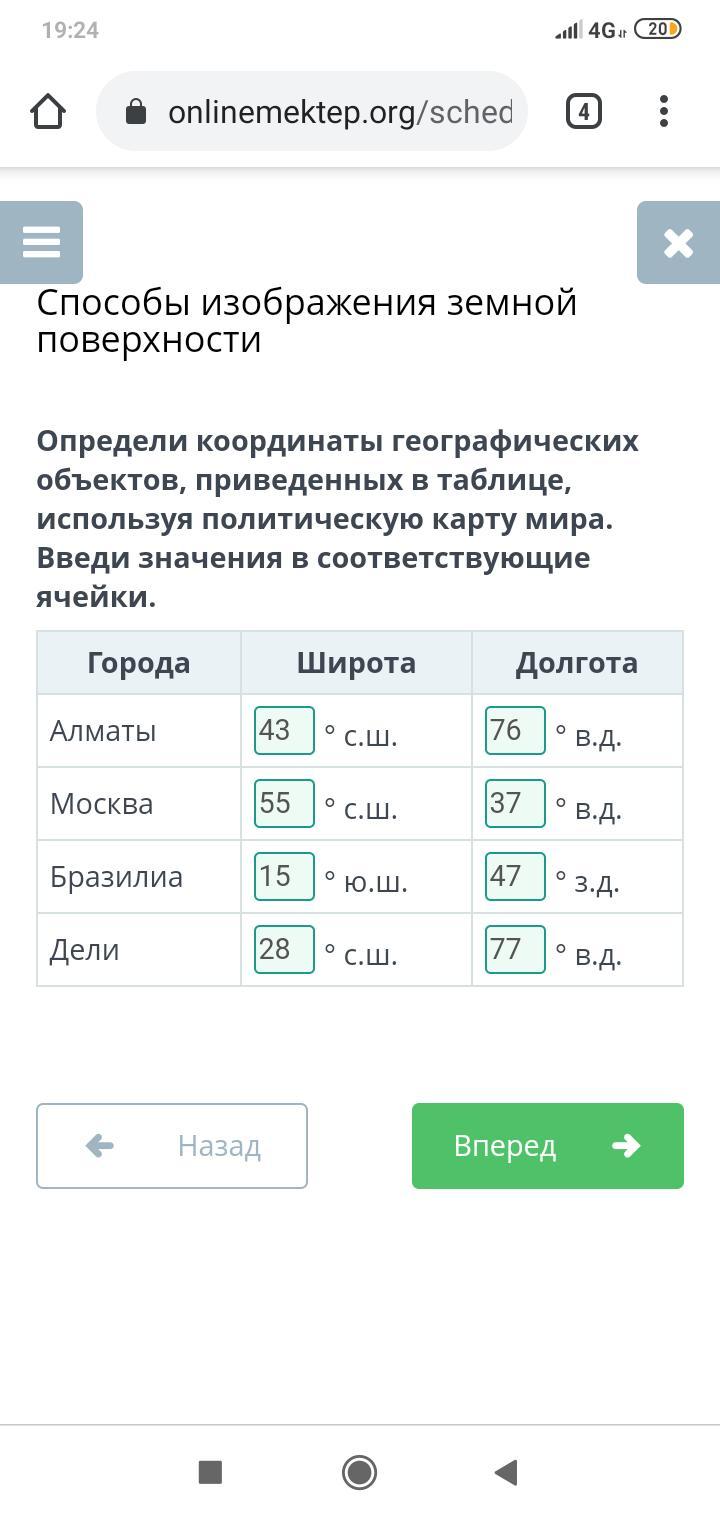Select the Москва latitude field

coord(285,804)
